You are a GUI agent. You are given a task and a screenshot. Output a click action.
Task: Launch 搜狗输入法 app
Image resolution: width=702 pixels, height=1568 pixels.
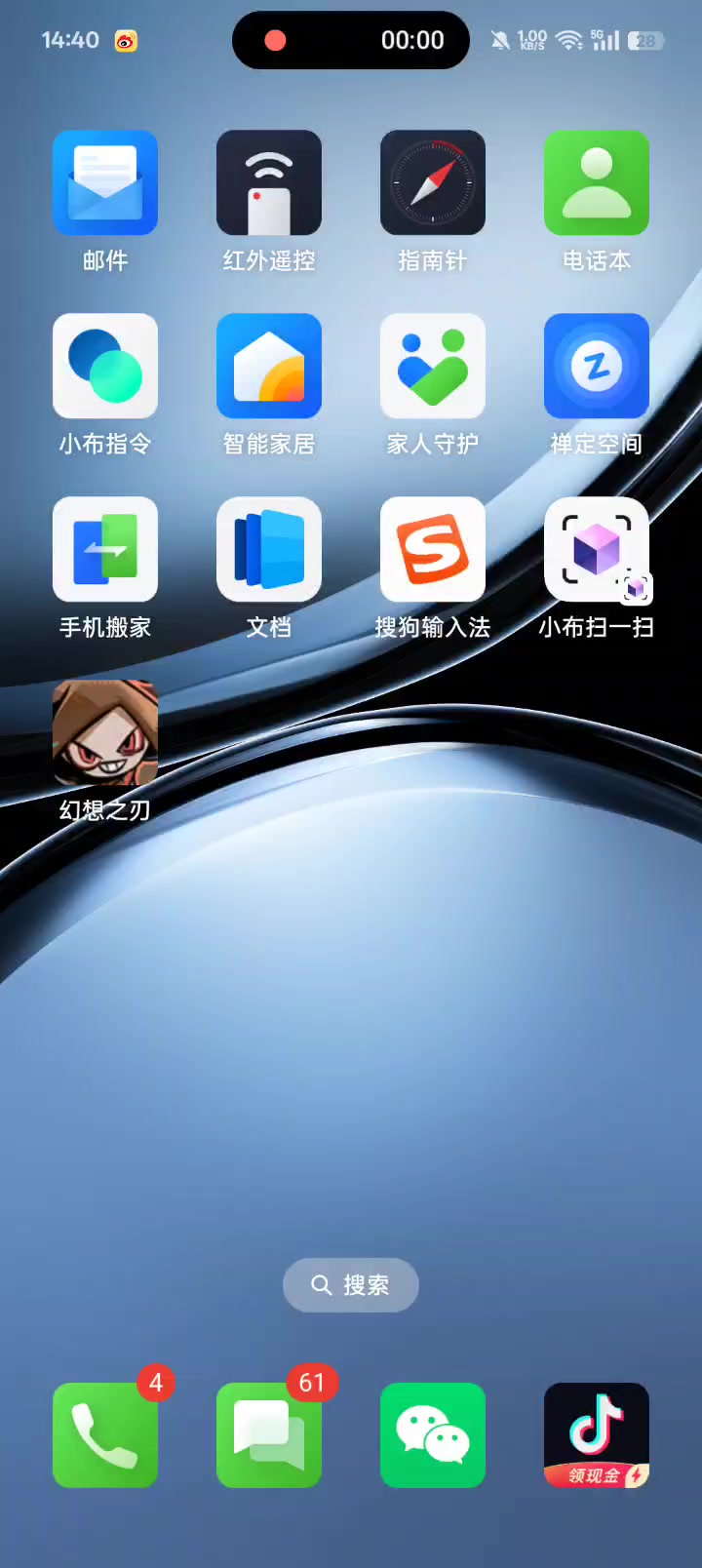pyautogui.click(x=433, y=550)
